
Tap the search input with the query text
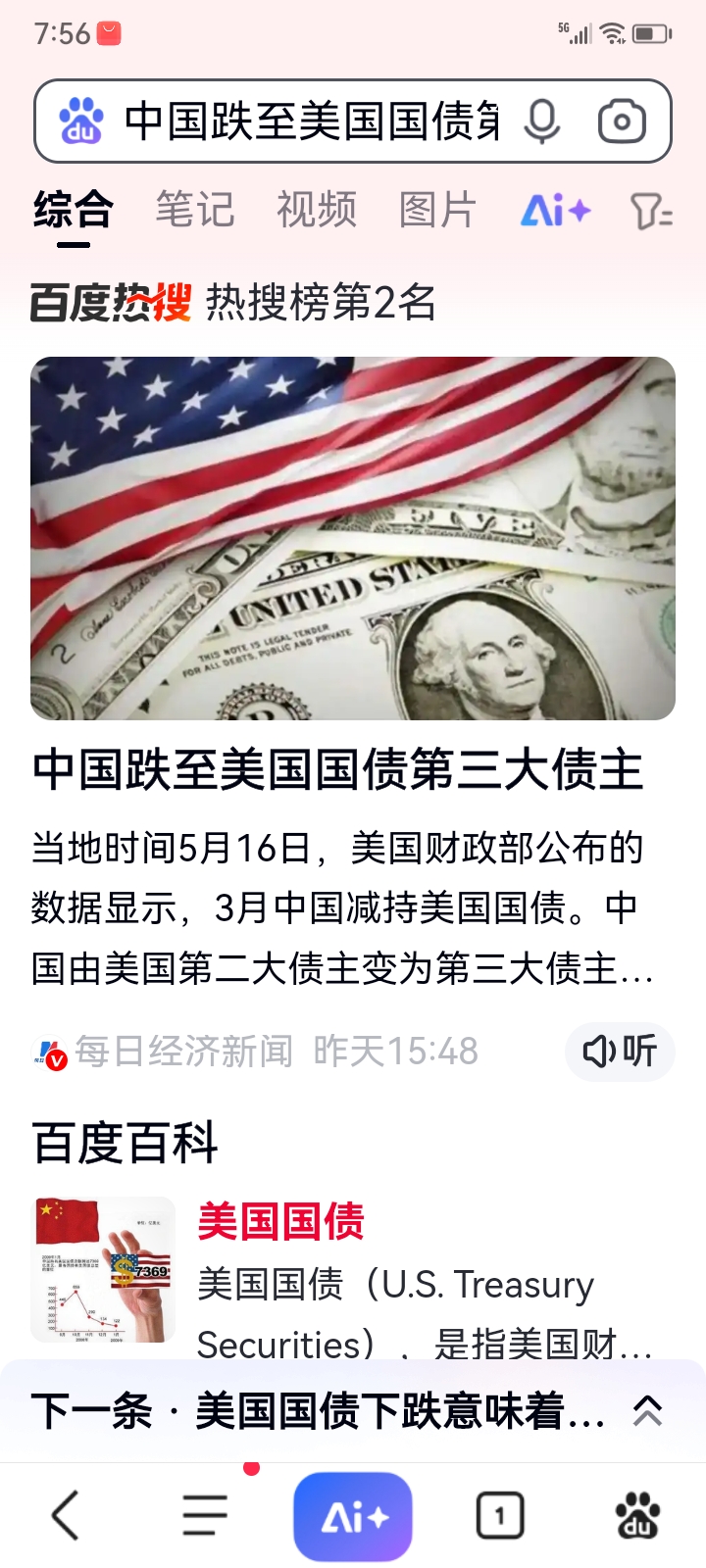pos(304,122)
